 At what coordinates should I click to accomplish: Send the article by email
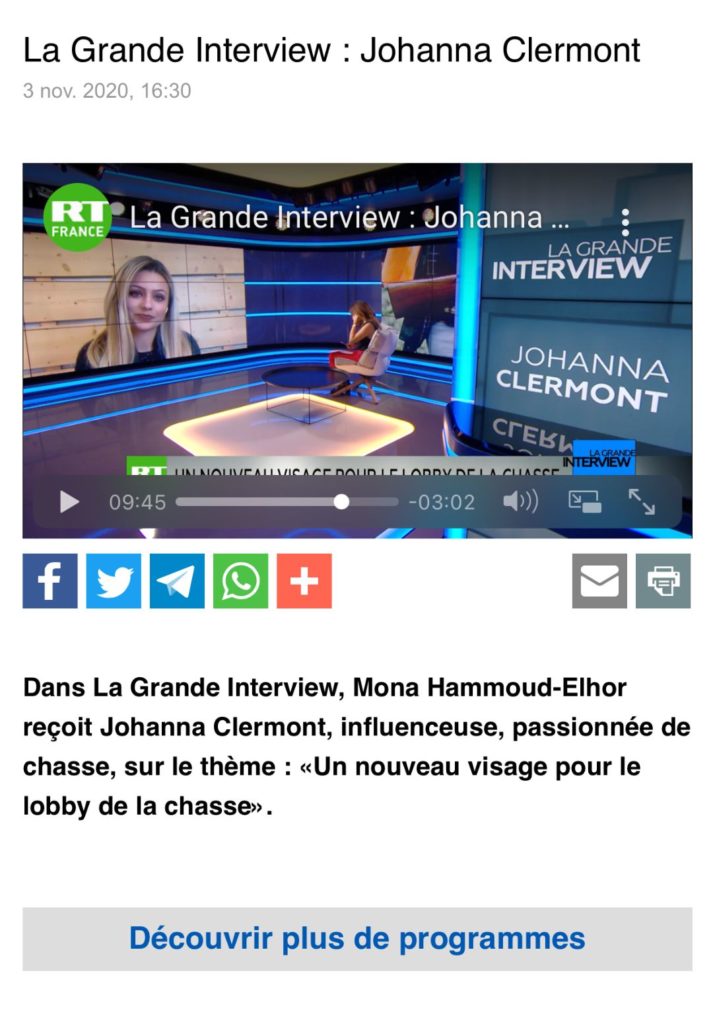599,581
